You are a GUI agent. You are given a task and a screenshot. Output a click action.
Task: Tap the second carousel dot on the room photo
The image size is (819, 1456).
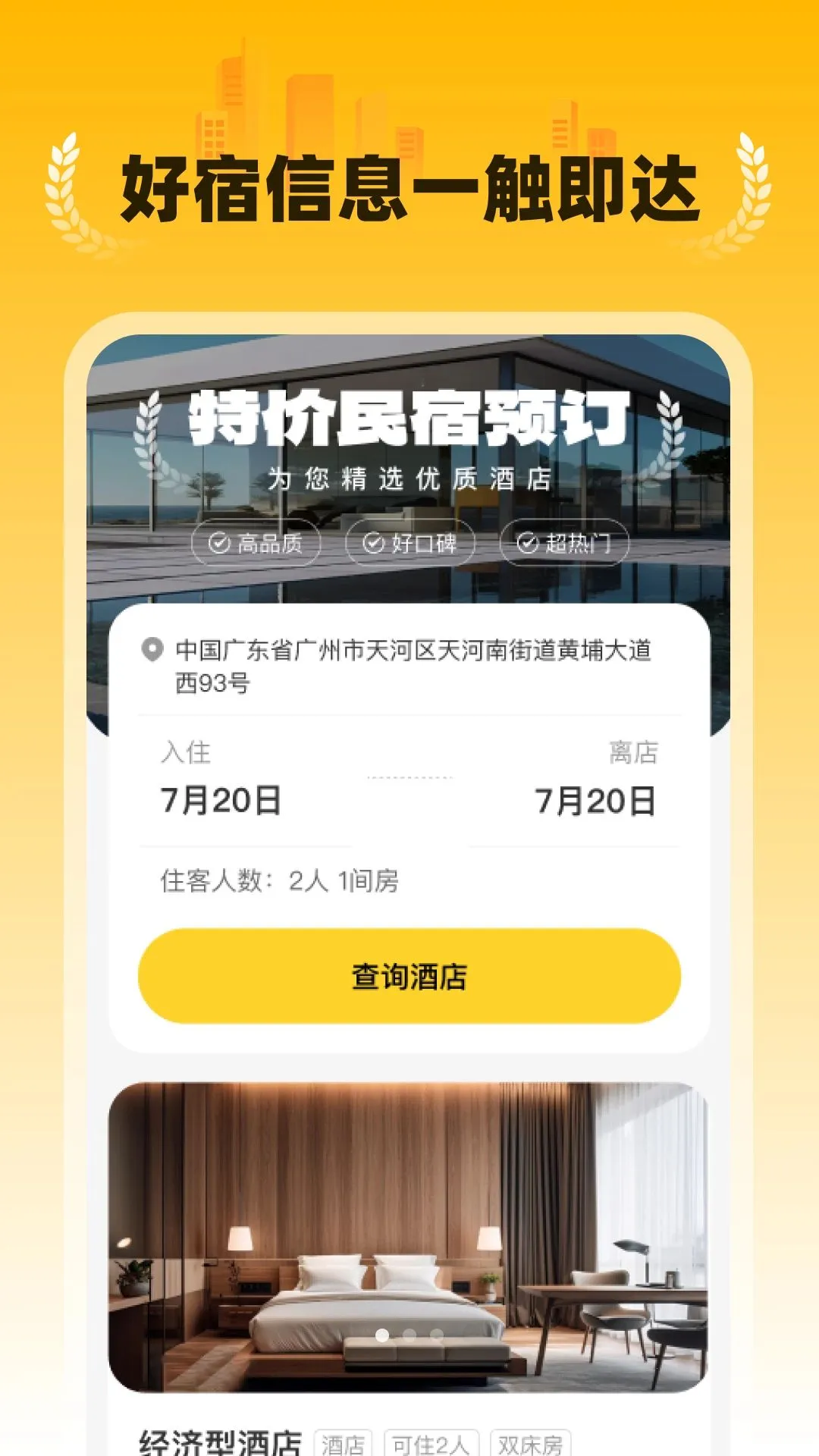click(x=409, y=1336)
